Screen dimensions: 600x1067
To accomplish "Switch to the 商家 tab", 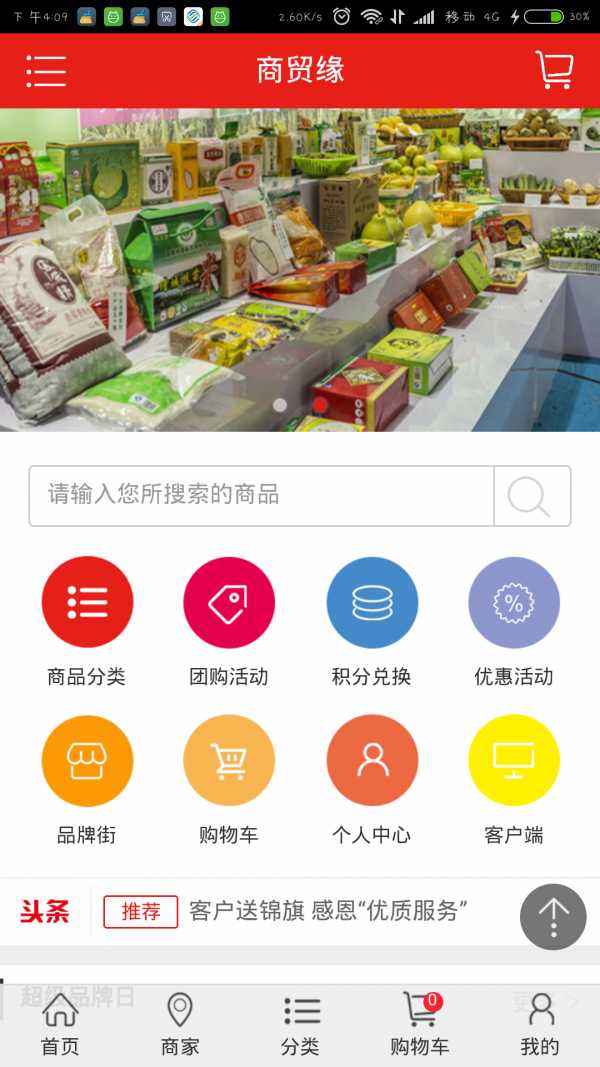I will pyautogui.click(x=180, y=1025).
